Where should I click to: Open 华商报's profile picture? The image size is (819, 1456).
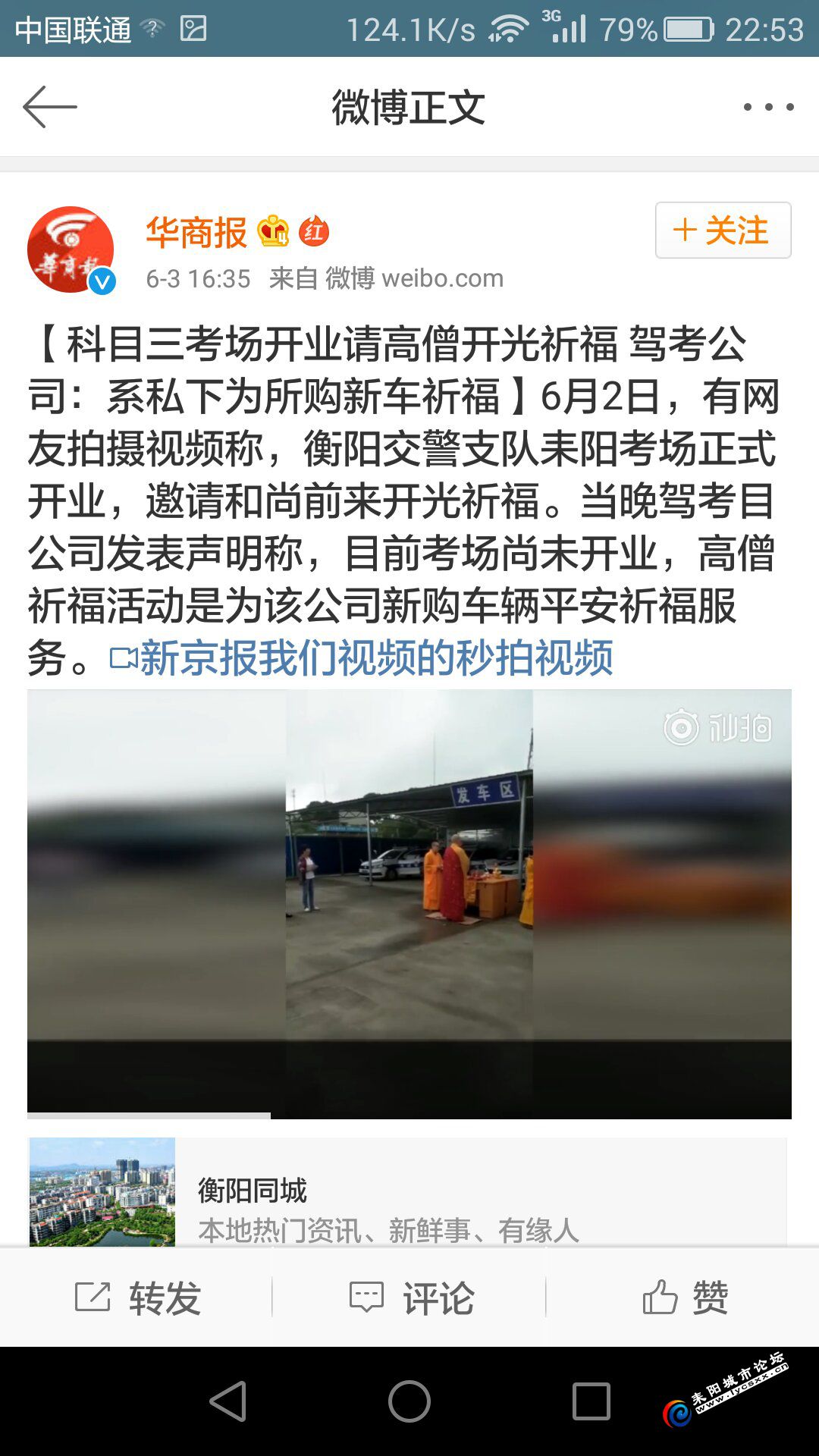coord(71,250)
